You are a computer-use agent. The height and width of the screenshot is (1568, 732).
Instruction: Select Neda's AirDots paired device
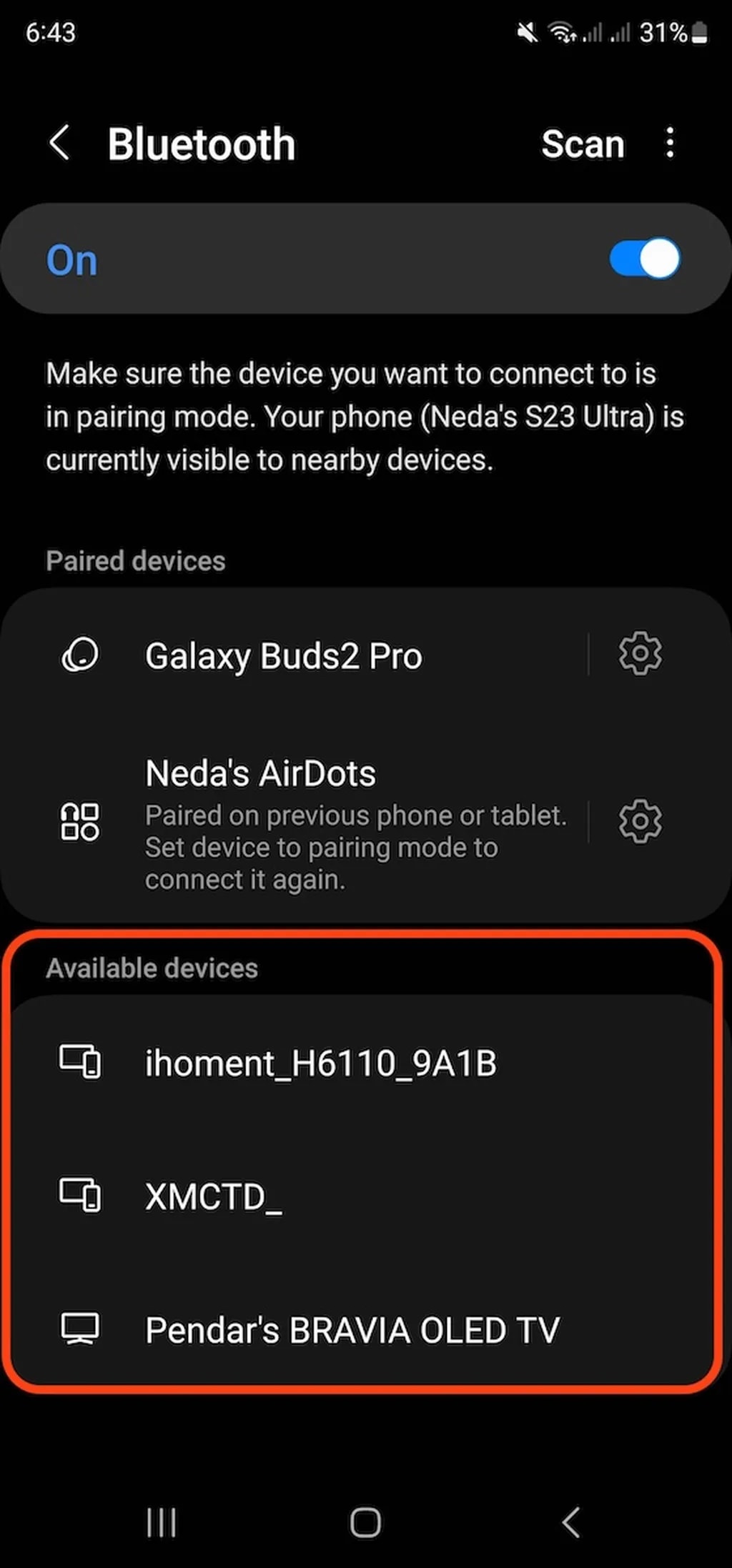(322, 822)
